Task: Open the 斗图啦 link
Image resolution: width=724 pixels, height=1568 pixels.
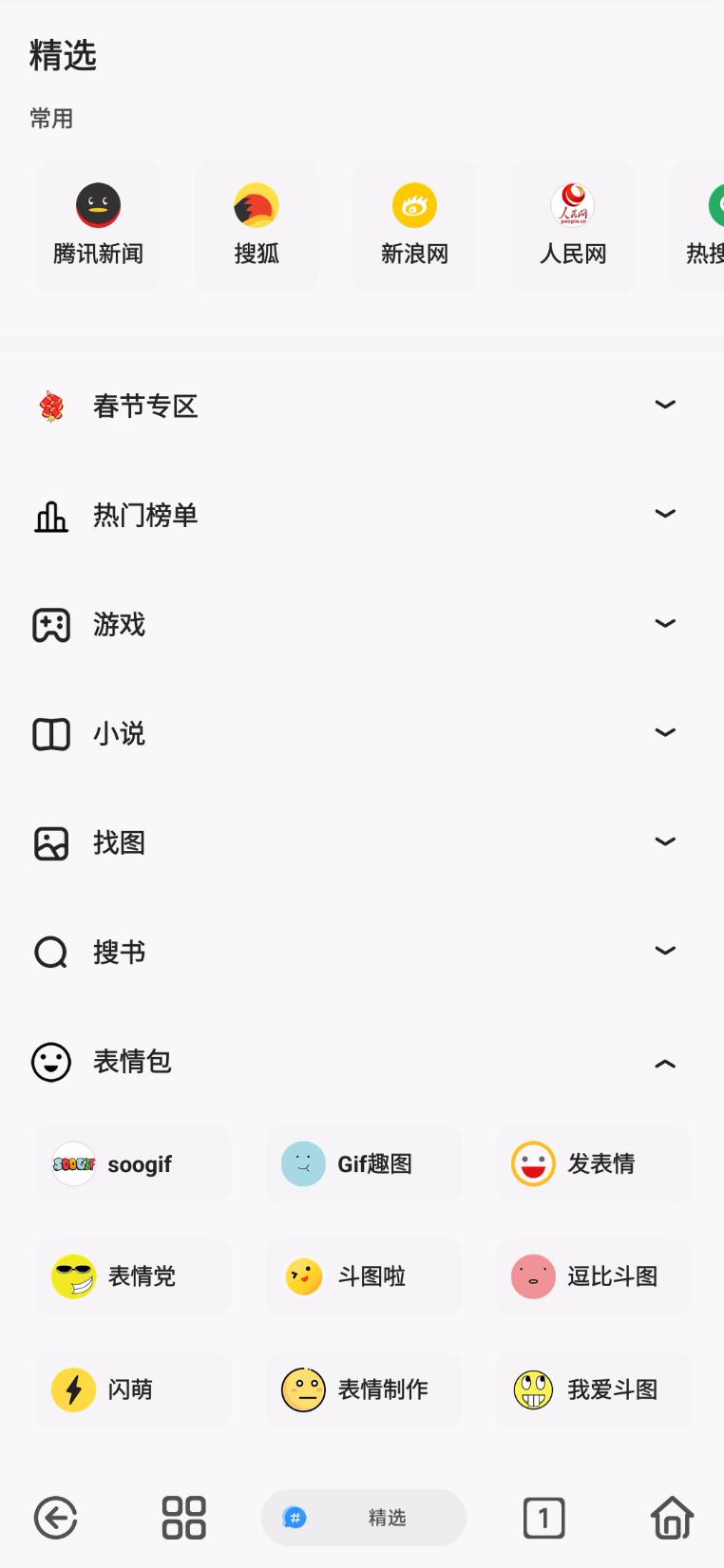Action: tap(363, 1276)
